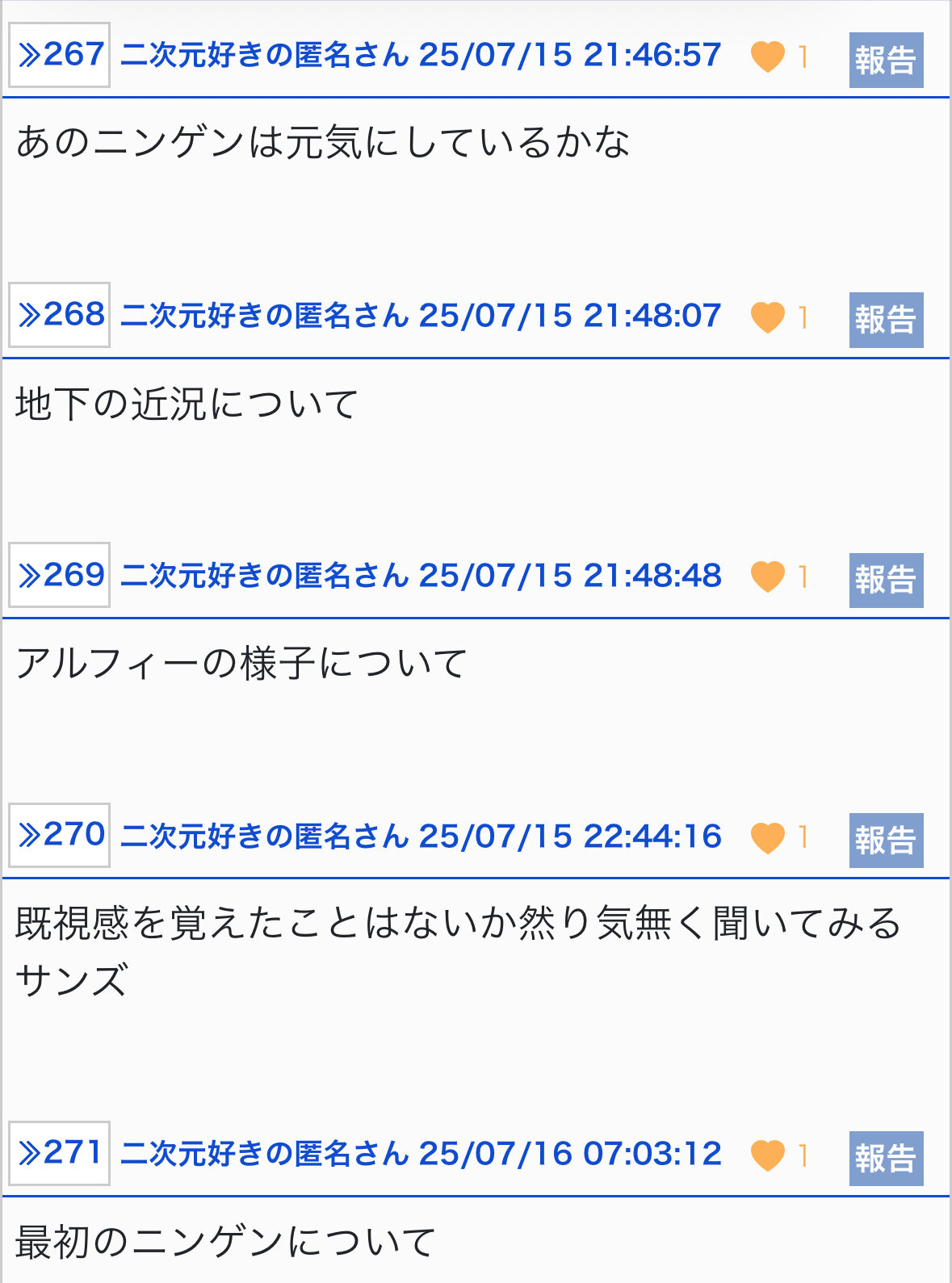Select the reply number >>269
The image size is (952, 1283).
pos(59,575)
